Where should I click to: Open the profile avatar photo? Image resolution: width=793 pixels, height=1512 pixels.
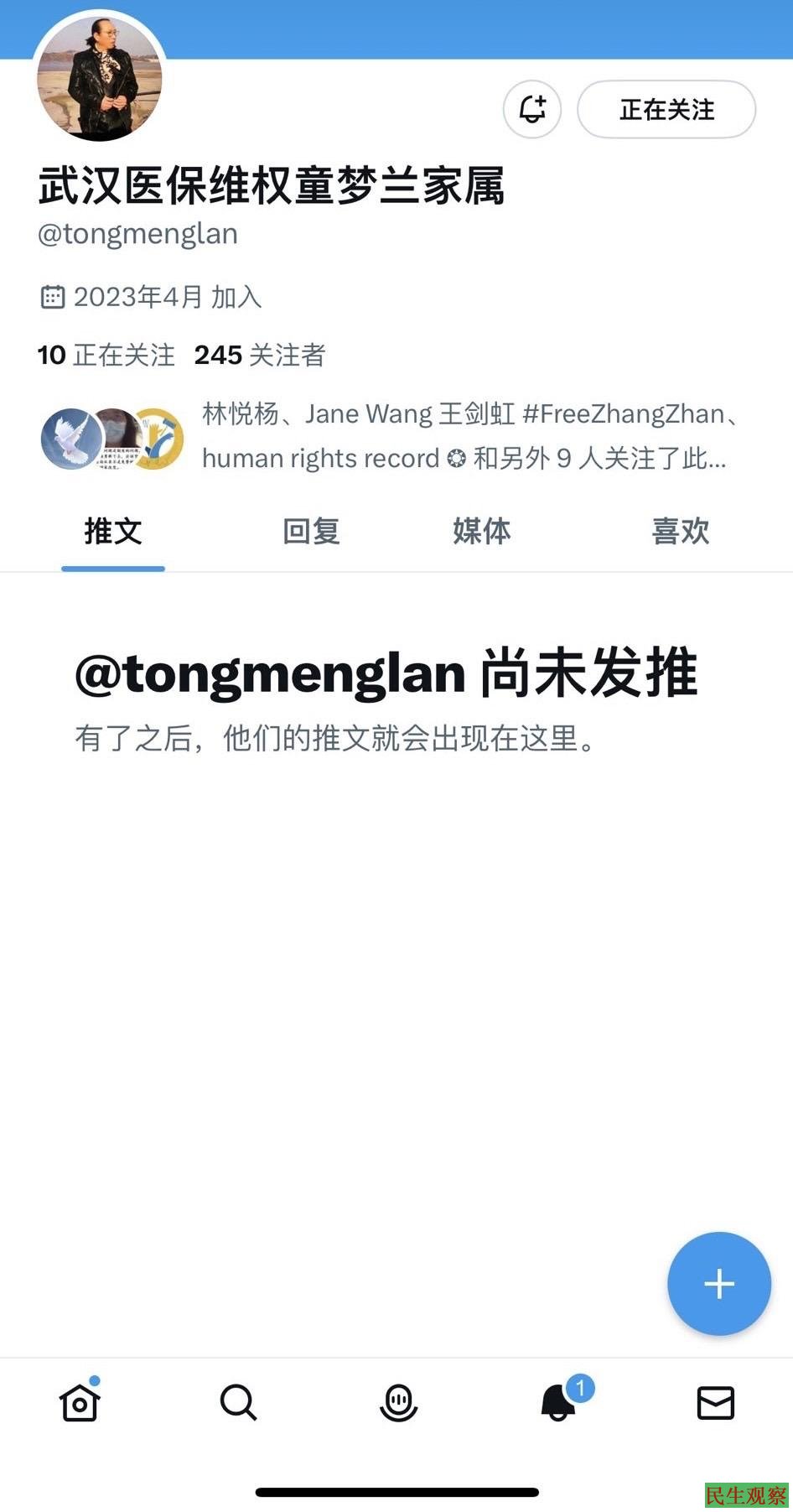click(x=99, y=79)
